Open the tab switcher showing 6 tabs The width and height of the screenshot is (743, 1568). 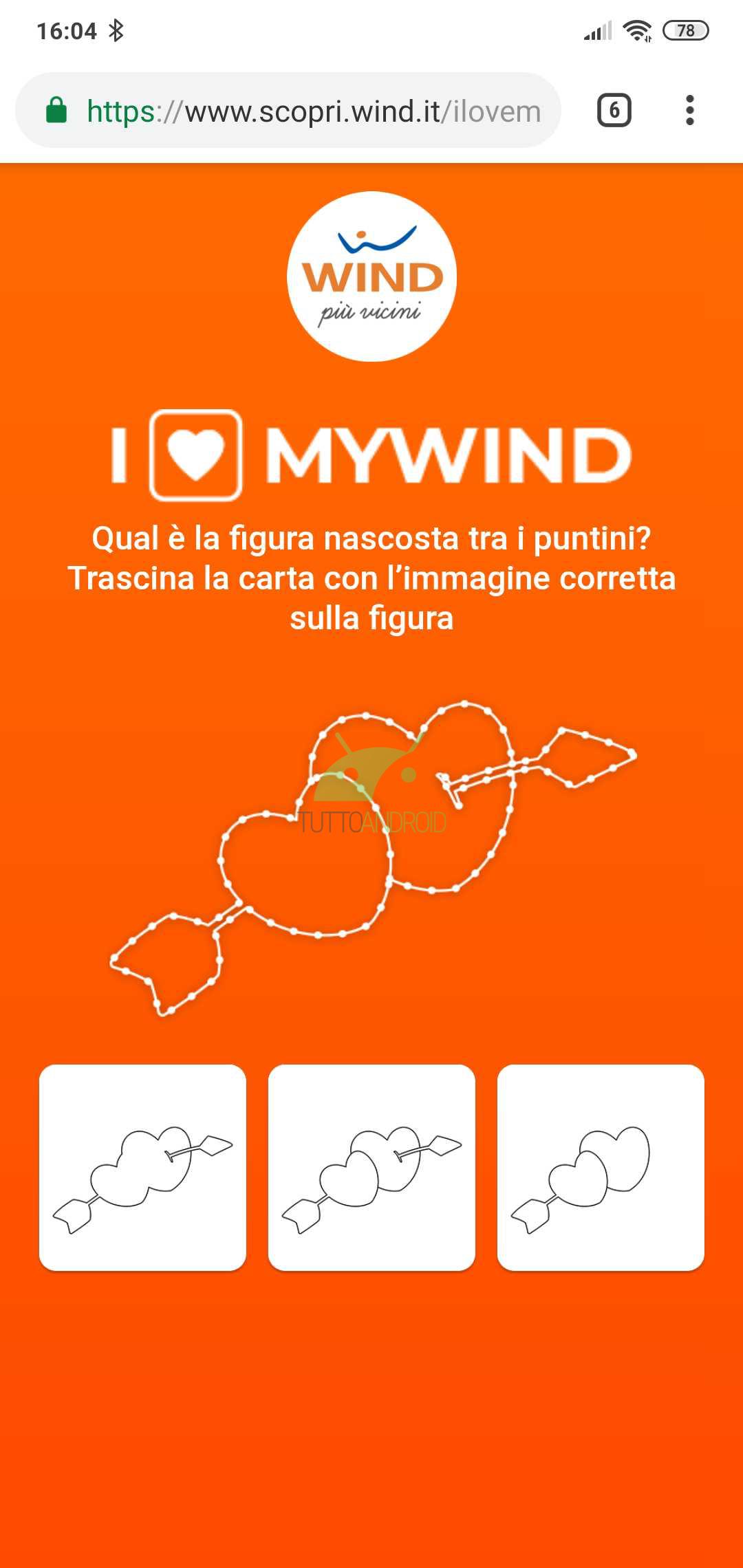point(614,110)
